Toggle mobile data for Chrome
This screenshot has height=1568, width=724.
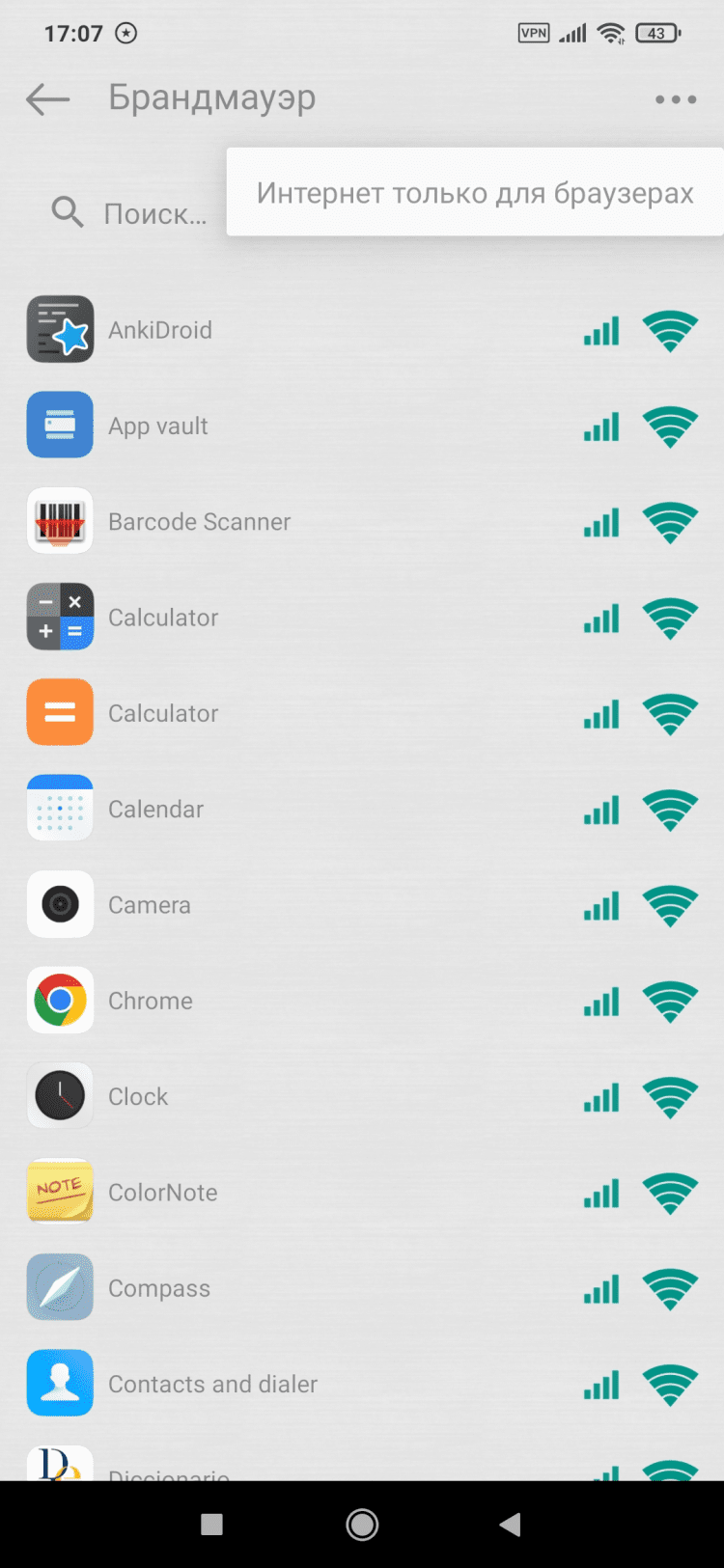coord(600,1002)
